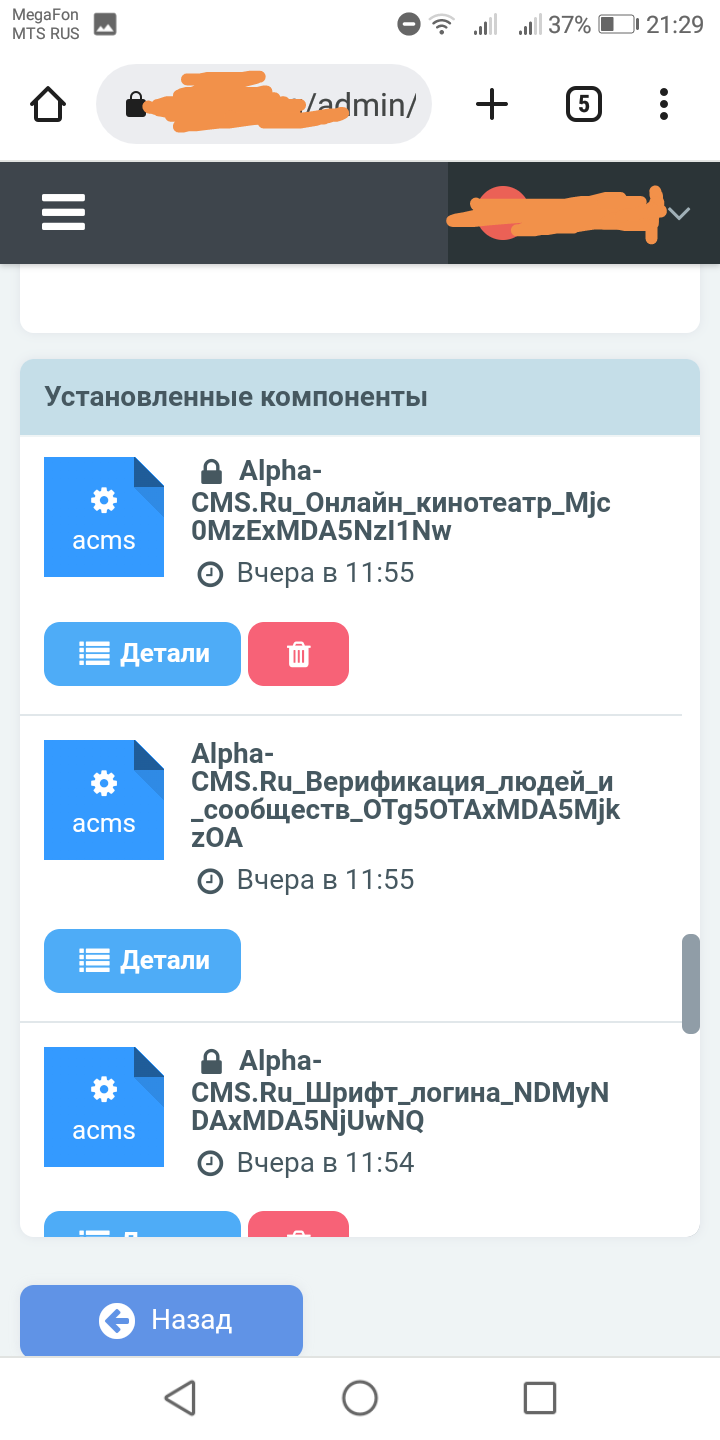Open the tab switcher showing 5 tabs

(584, 104)
